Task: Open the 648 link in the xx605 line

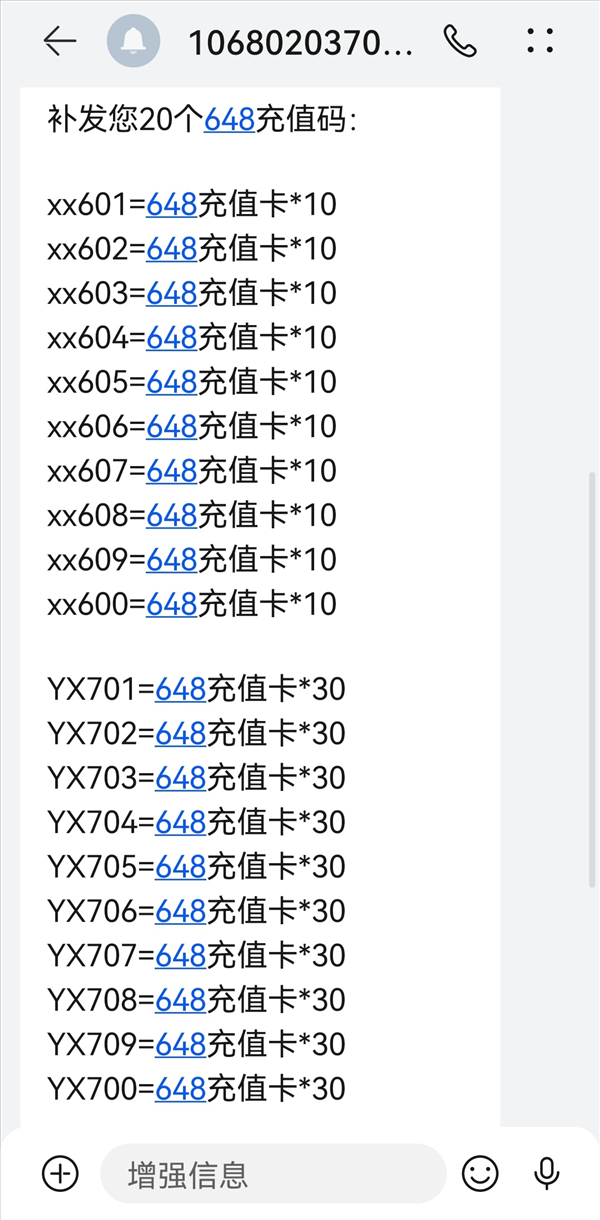Action: 171,382
